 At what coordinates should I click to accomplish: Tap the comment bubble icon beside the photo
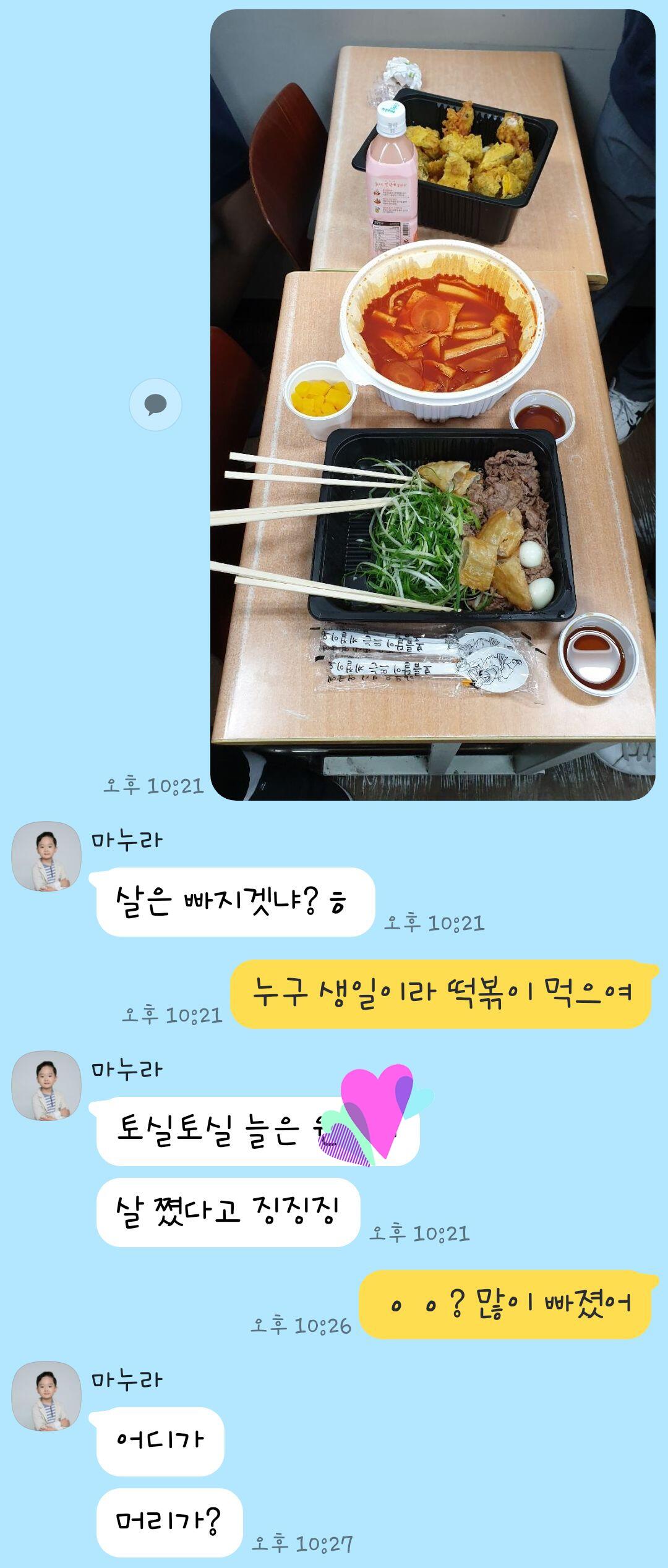coord(155,405)
